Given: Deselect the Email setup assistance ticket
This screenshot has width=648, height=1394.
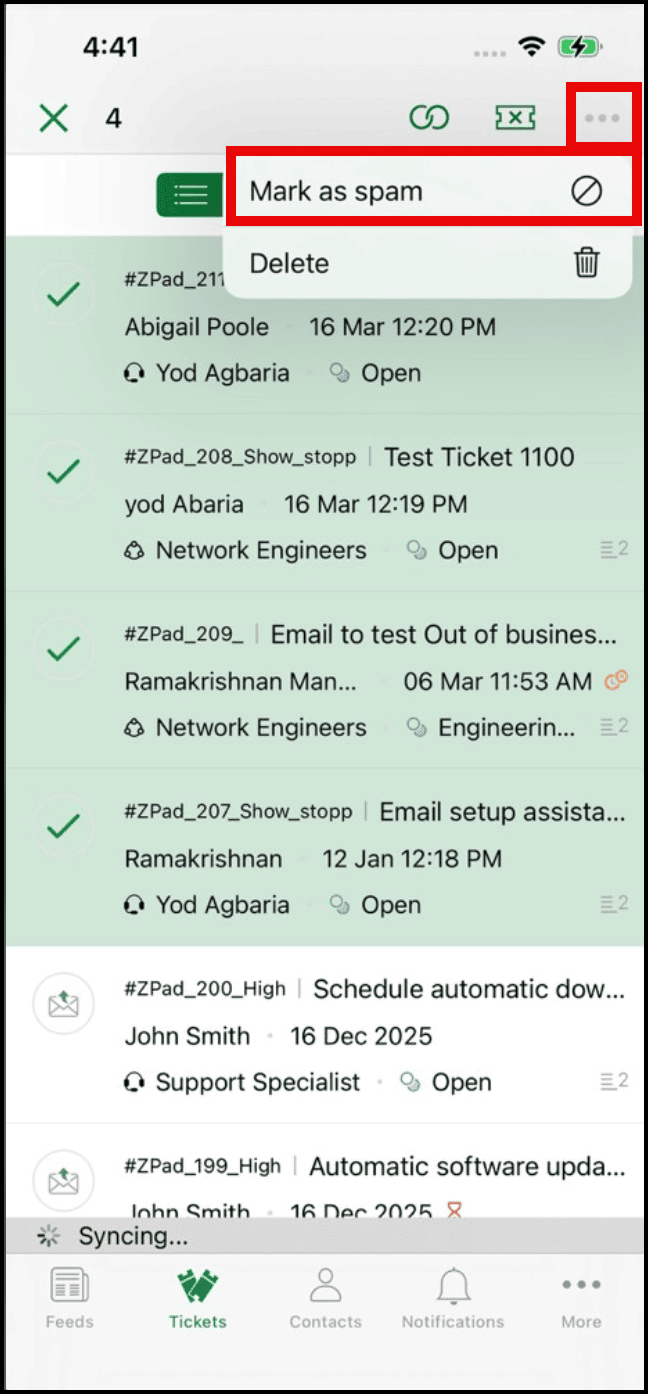Looking at the screenshot, I should point(63,827).
